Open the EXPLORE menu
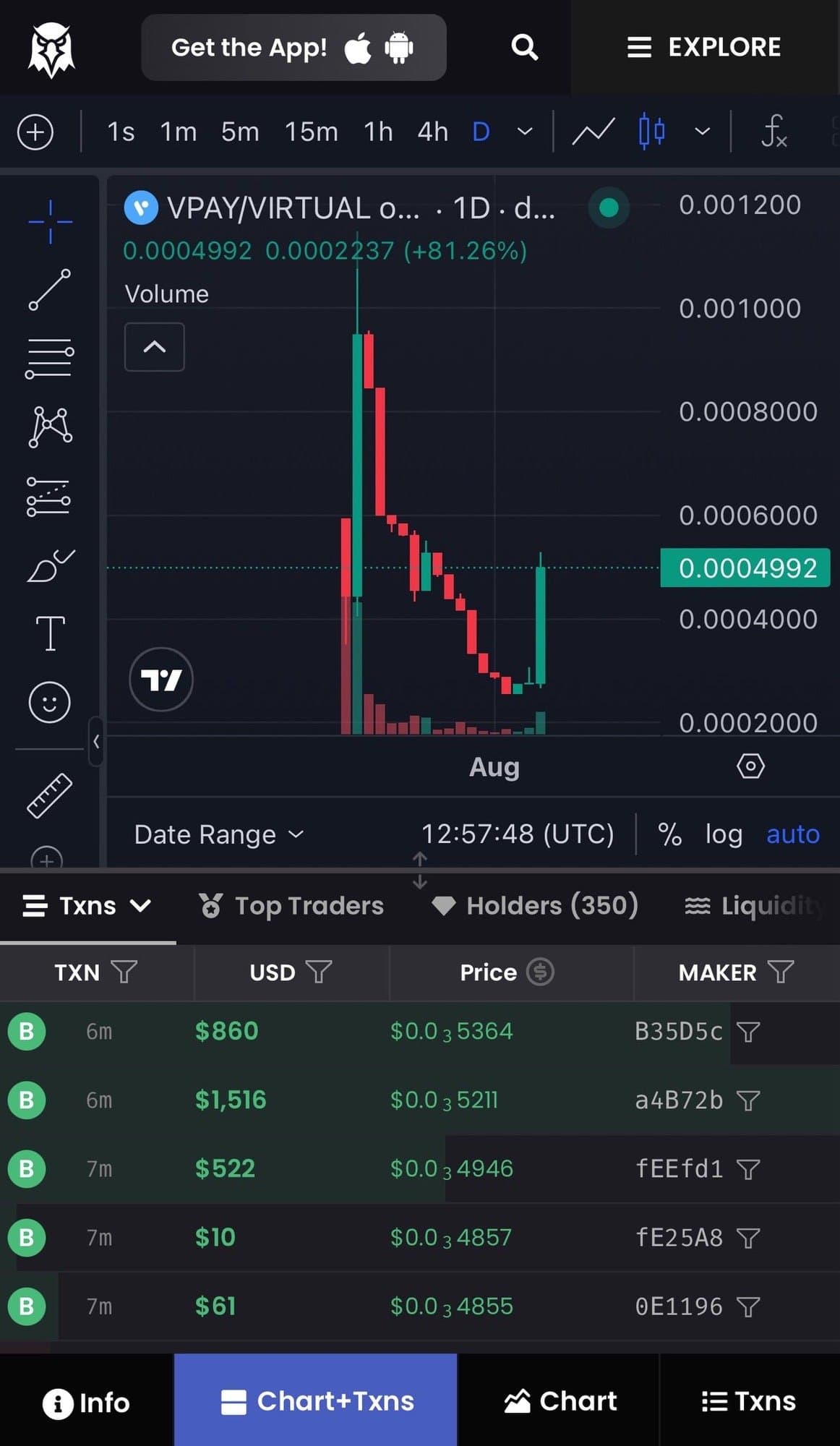 tap(704, 48)
